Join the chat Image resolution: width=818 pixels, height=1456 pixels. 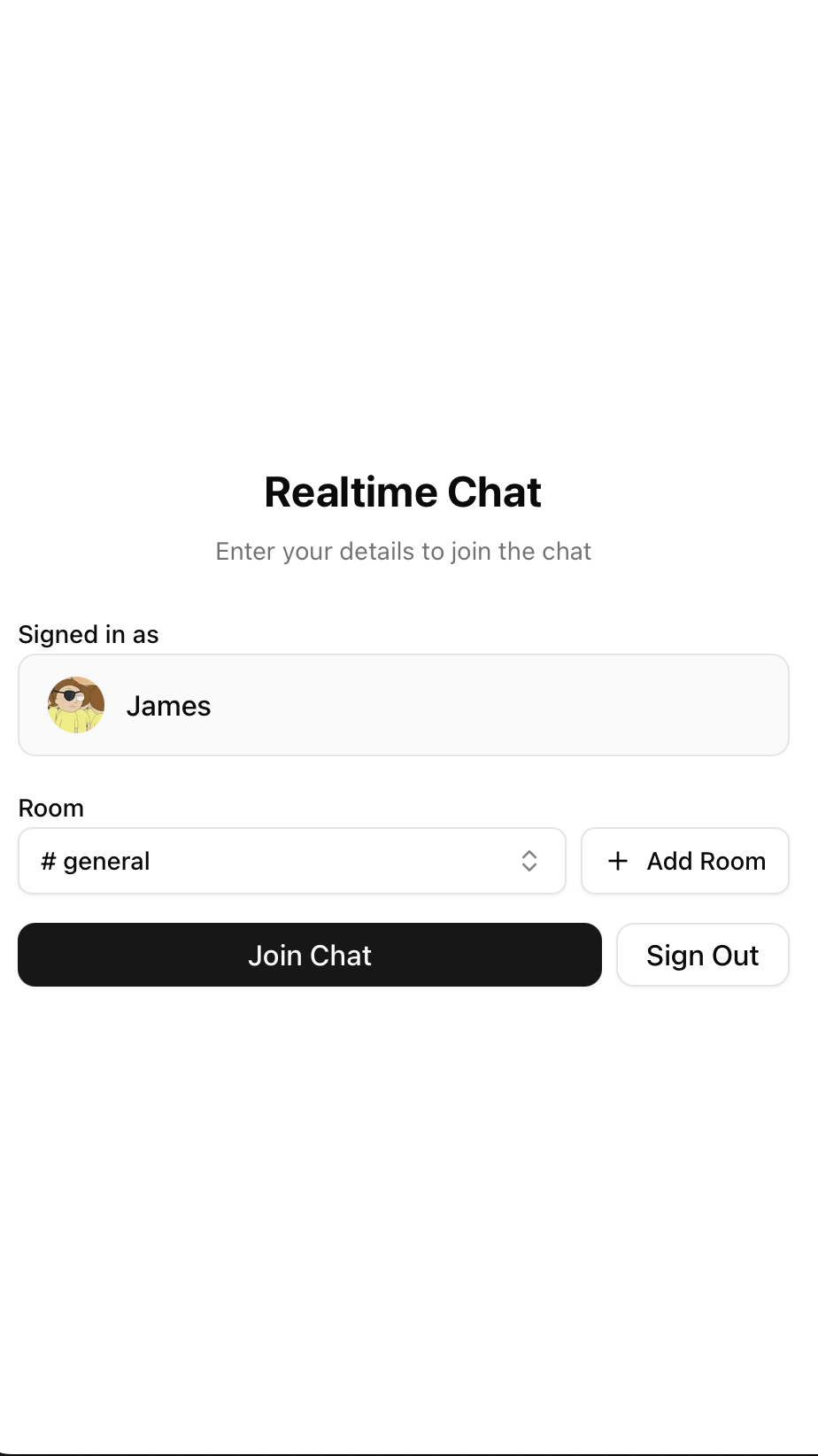[310, 955]
